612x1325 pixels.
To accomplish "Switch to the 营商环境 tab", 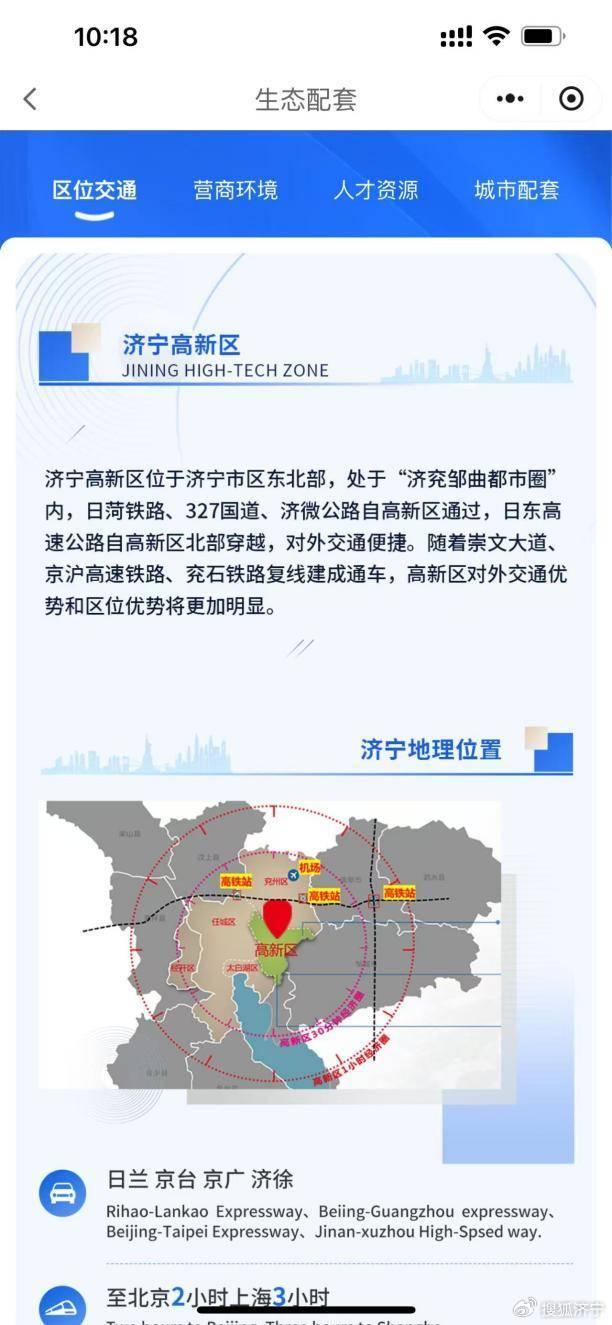I will (x=236, y=190).
